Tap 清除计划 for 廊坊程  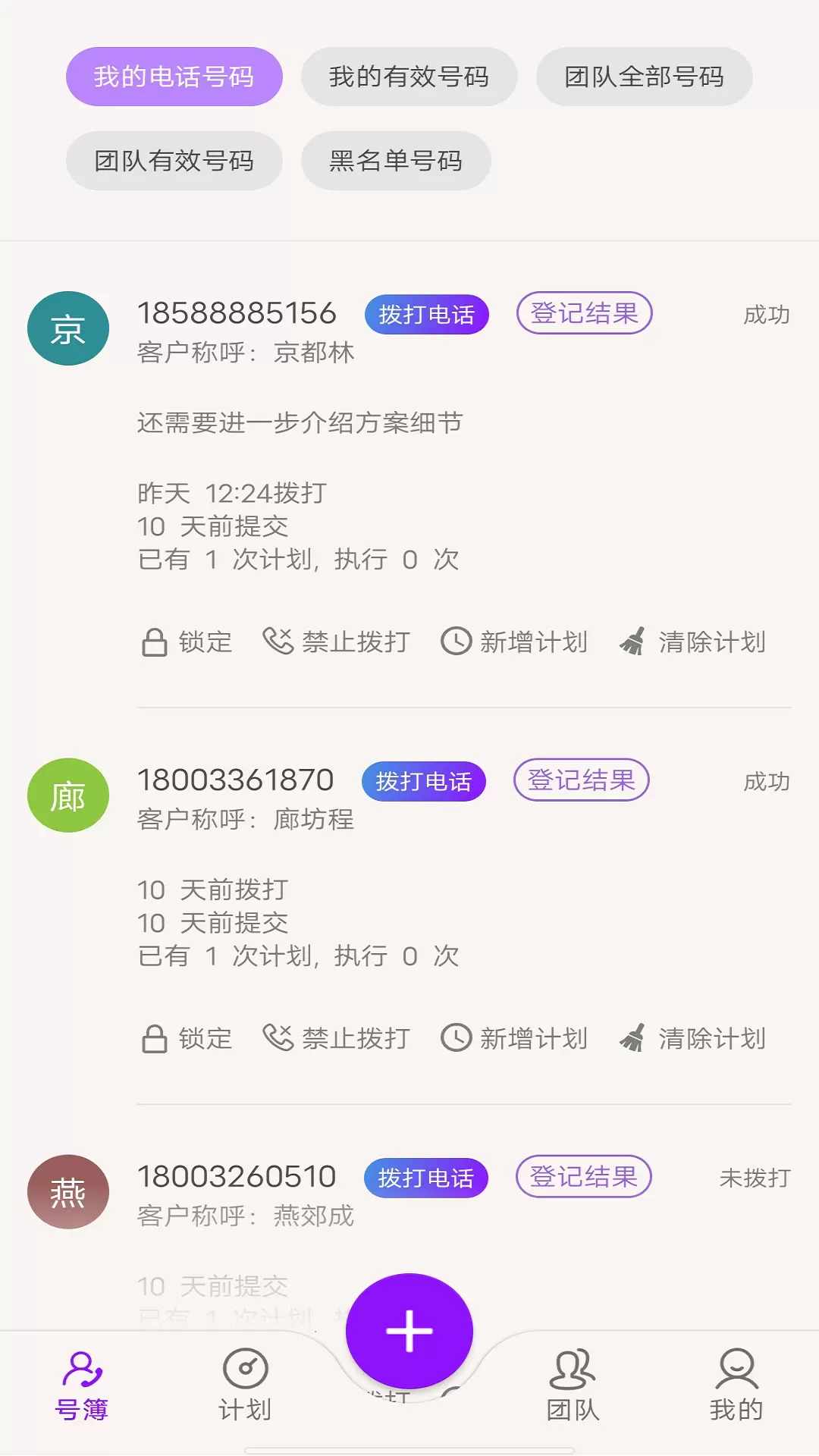pos(692,1039)
